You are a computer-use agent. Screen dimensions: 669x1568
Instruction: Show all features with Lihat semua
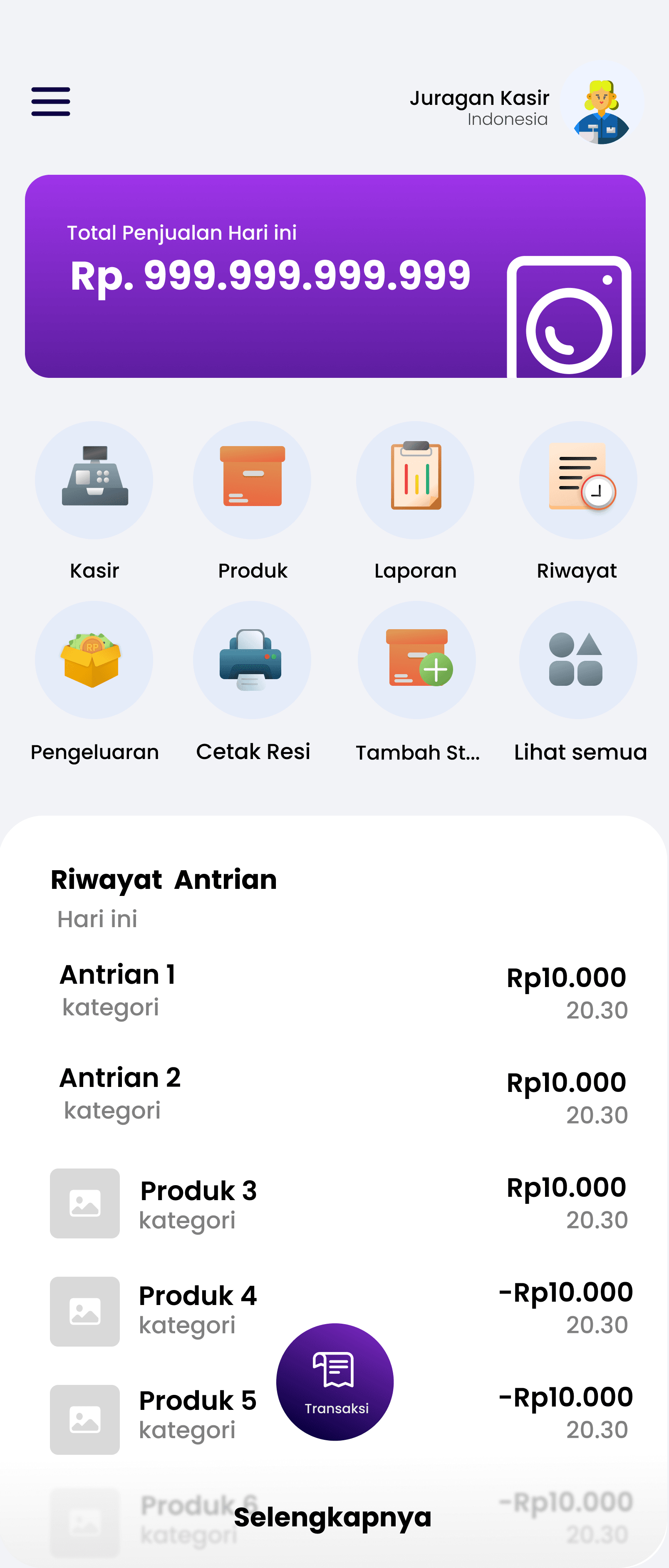[x=578, y=660]
